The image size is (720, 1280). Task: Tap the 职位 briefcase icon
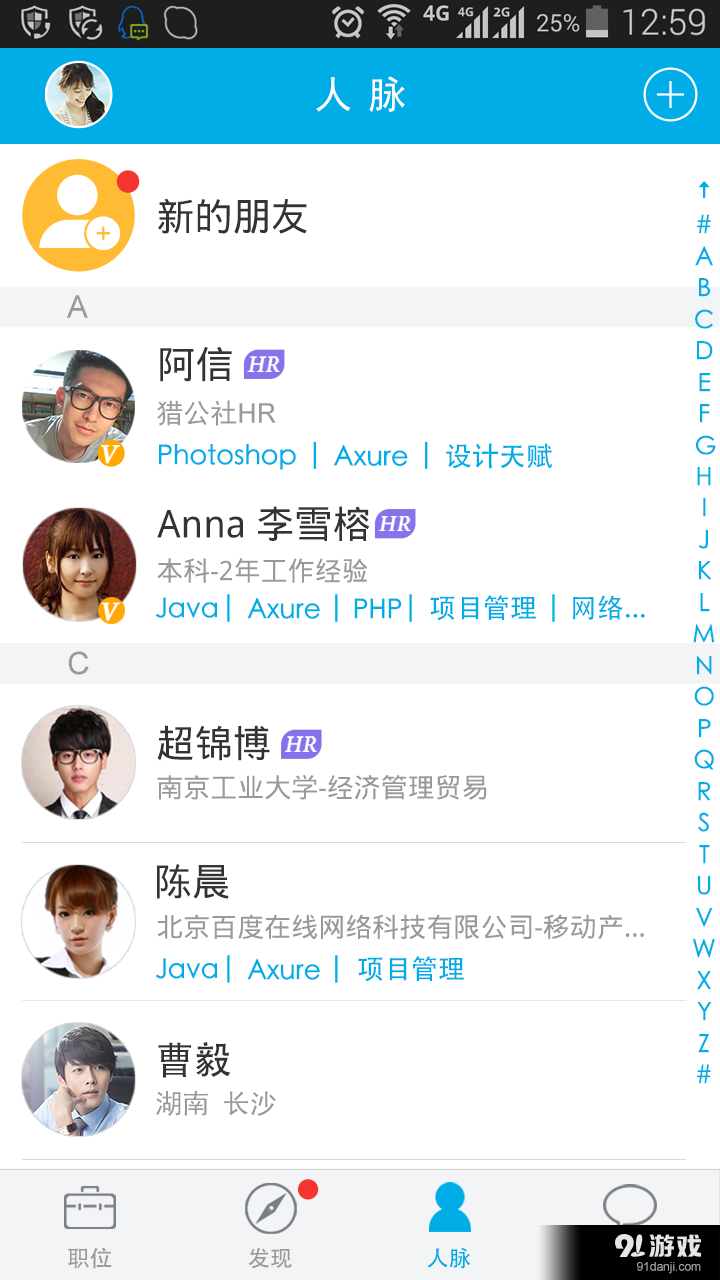pos(89,1207)
